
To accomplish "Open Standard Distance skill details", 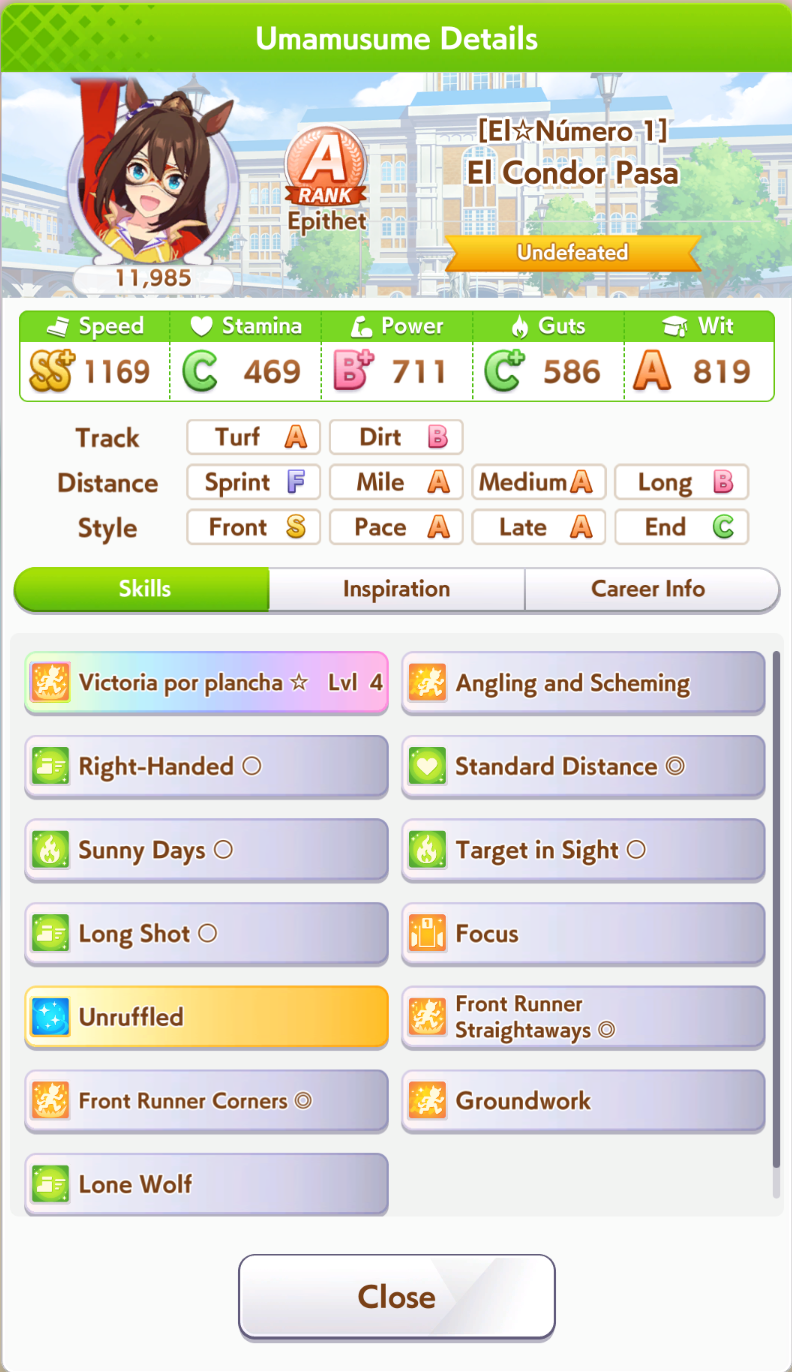I will pos(583,767).
